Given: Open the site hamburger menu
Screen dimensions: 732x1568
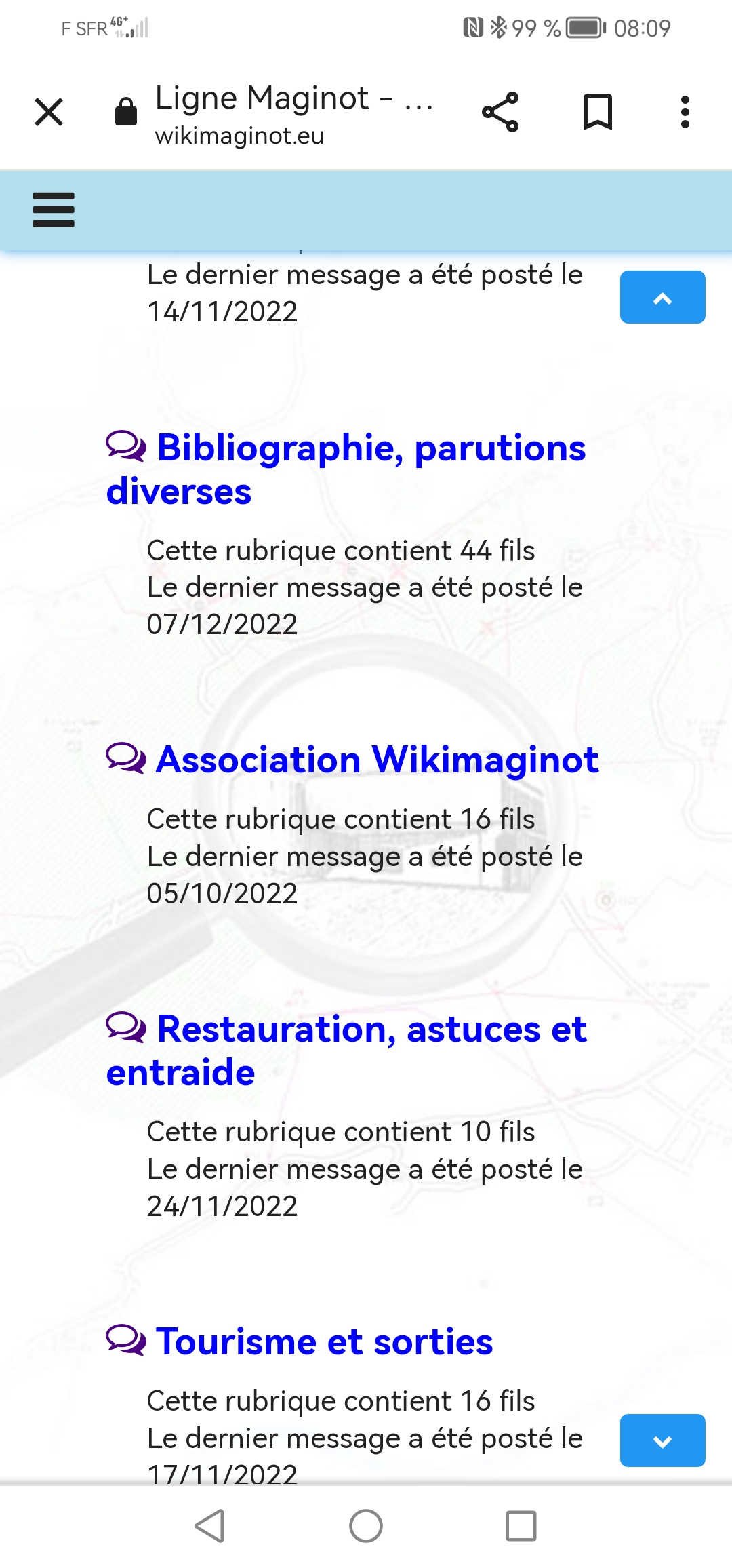Looking at the screenshot, I should point(54,210).
